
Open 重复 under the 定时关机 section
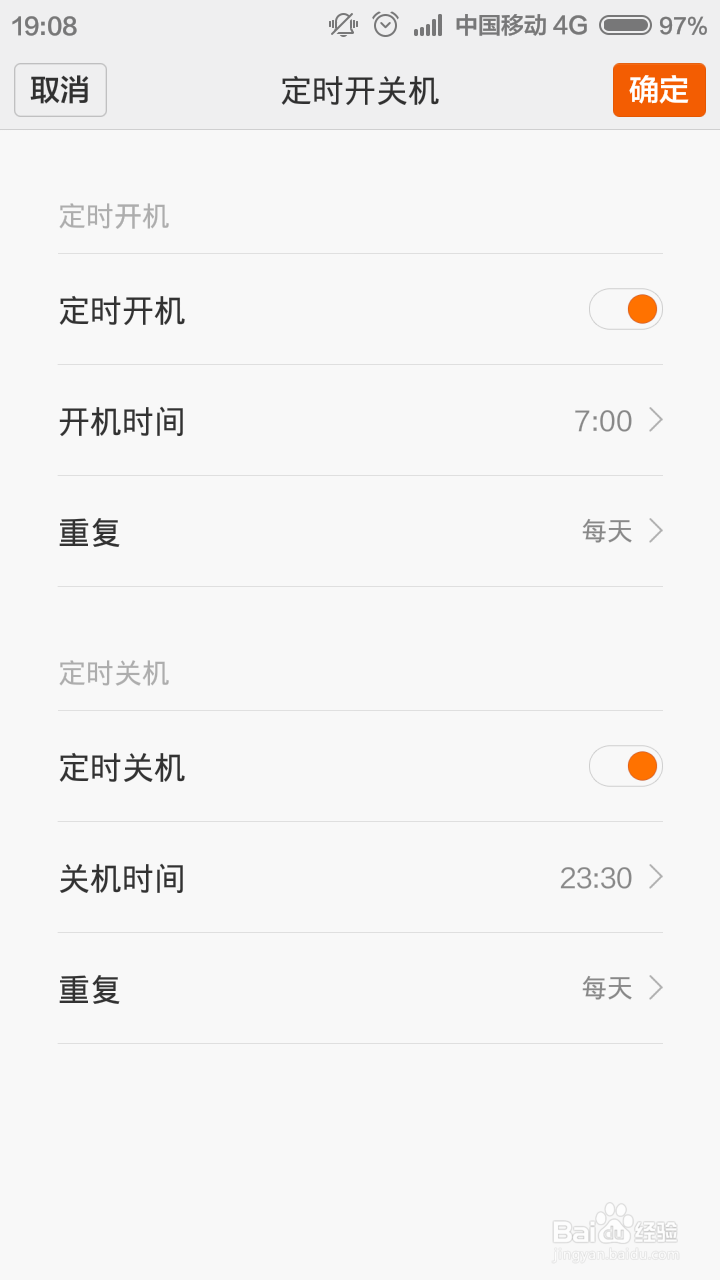point(360,989)
